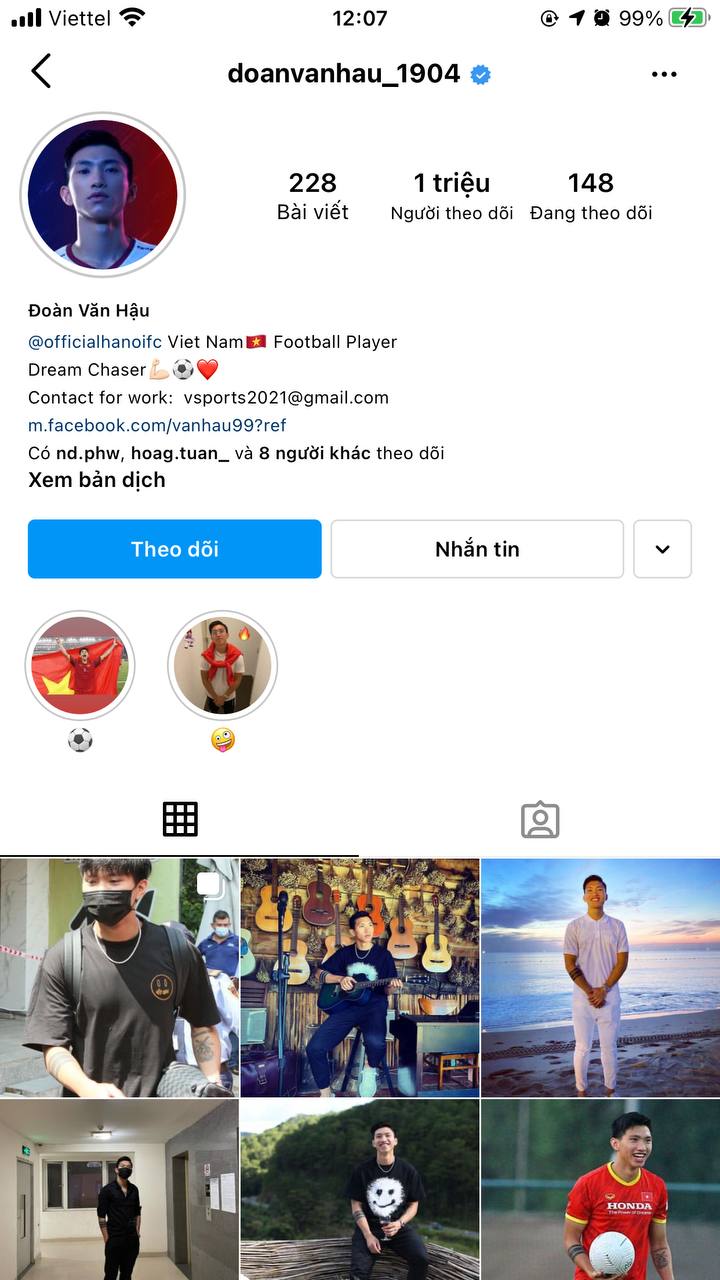Expand suggested accounts with the chevron button
This screenshot has height=1280, width=720.
pos(662,549)
